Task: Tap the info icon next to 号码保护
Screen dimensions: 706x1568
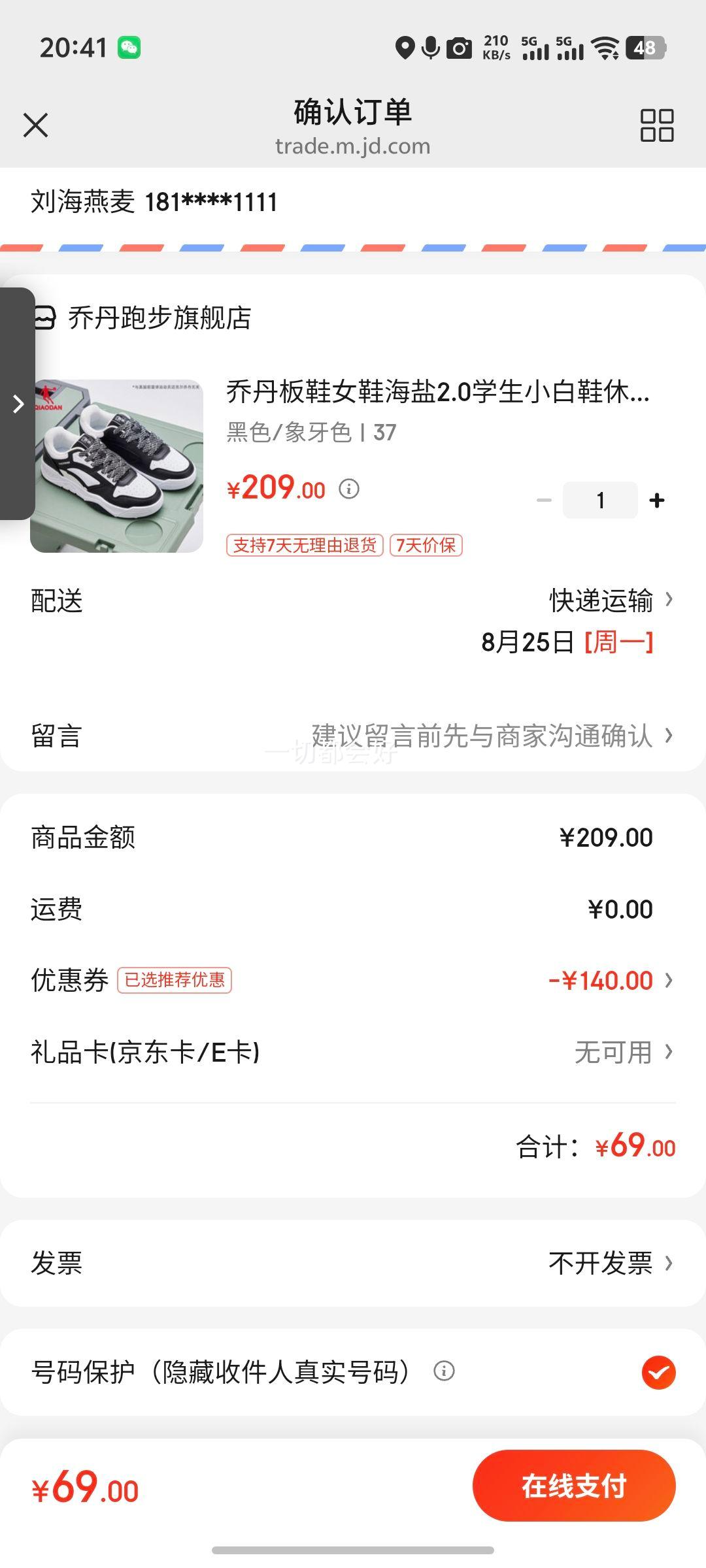Action: pos(444,1371)
